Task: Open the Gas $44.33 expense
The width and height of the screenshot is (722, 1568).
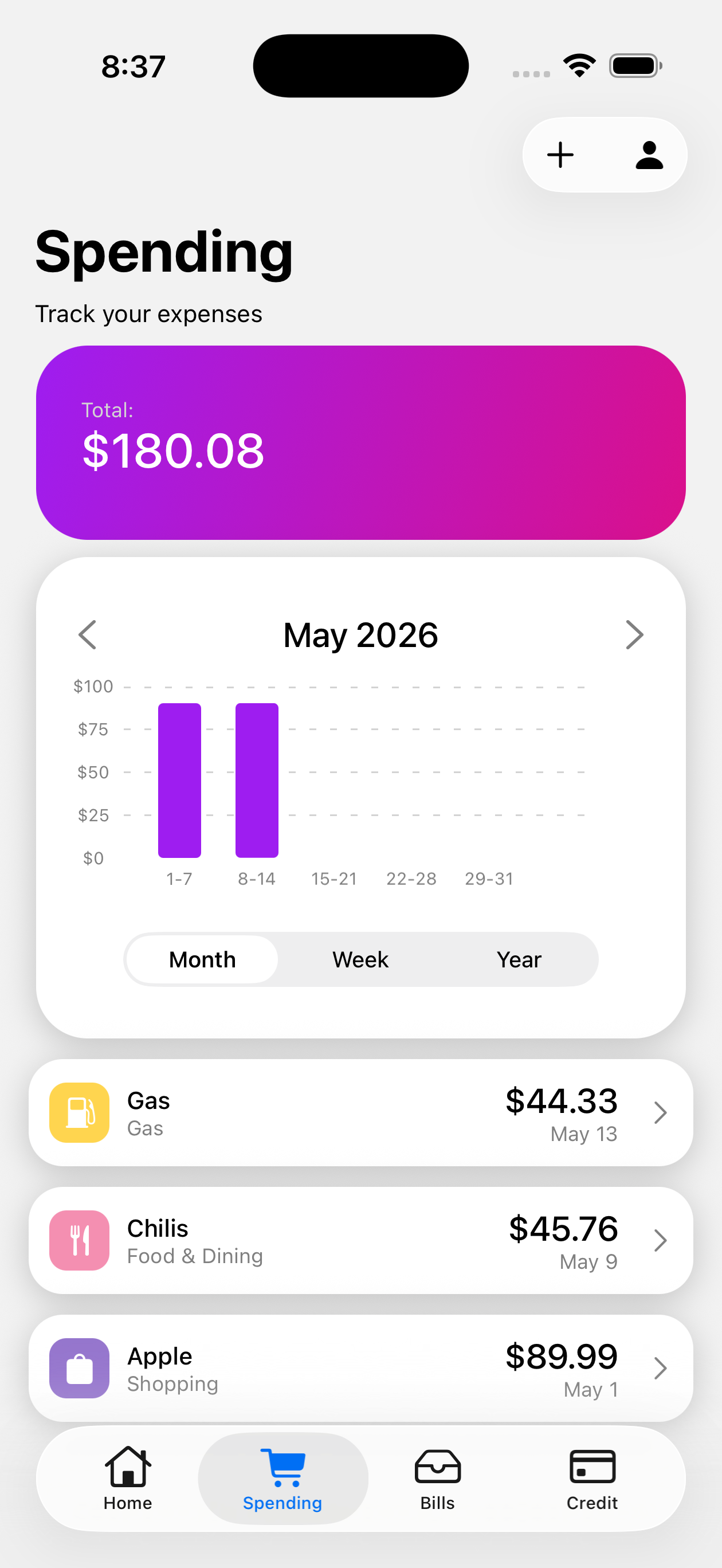Action: pyautogui.click(x=360, y=1113)
